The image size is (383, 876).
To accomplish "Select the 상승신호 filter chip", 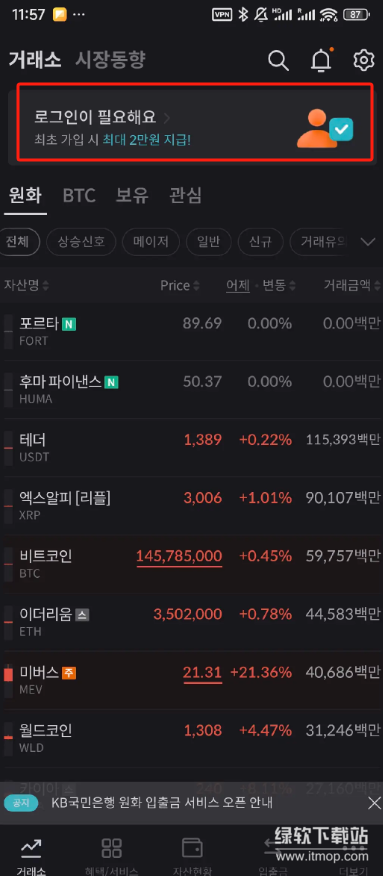I will tap(80, 242).
